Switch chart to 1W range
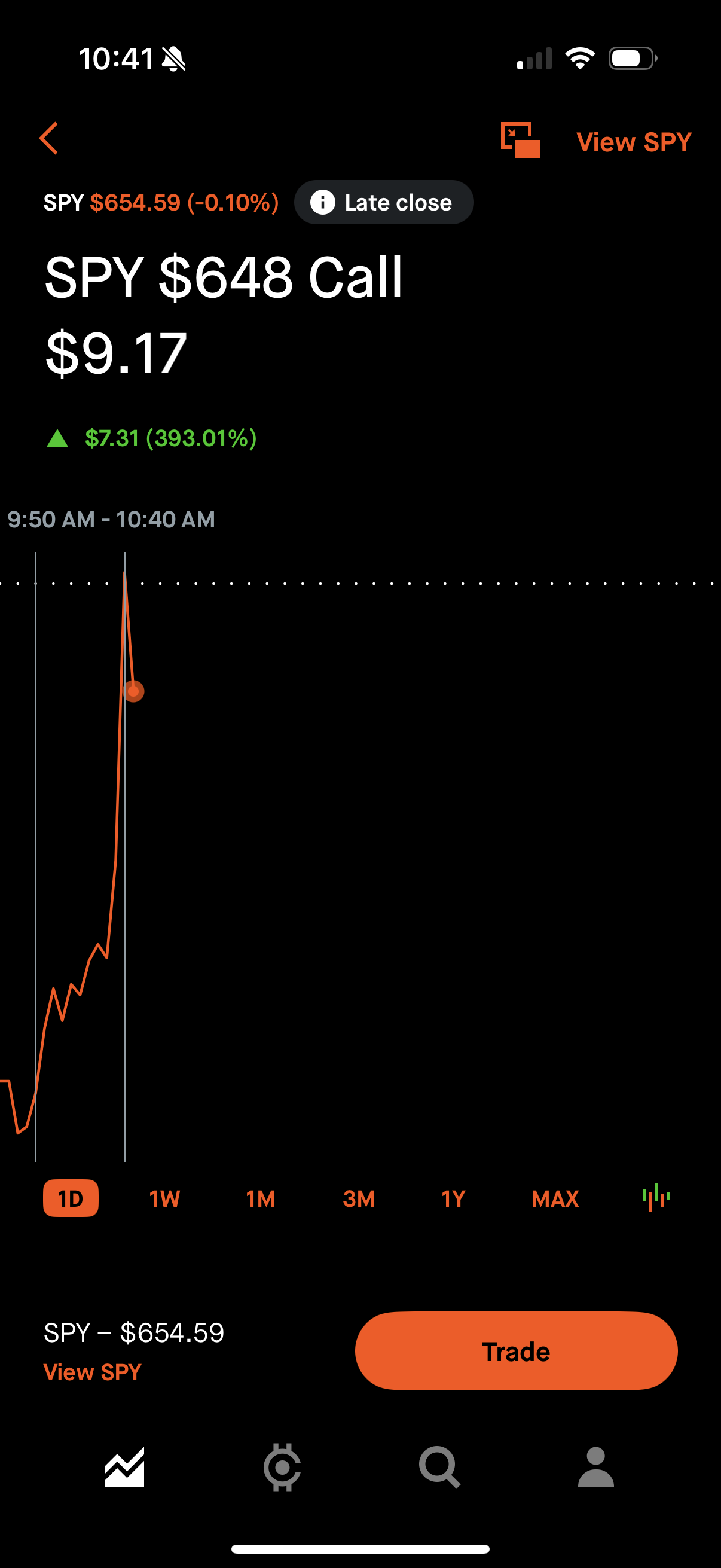 pyautogui.click(x=164, y=1198)
